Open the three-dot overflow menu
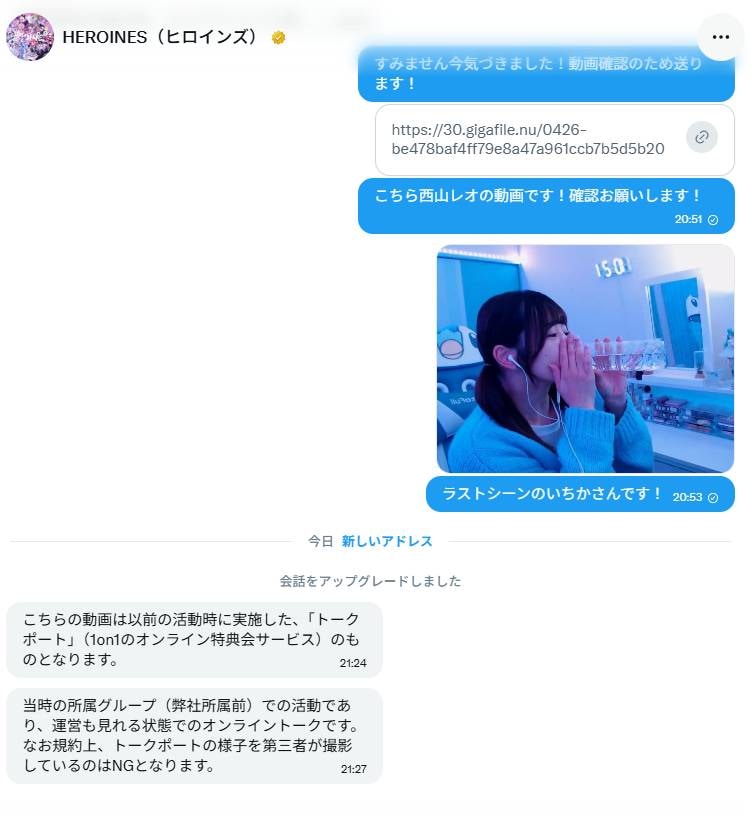 pyautogui.click(x=720, y=37)
